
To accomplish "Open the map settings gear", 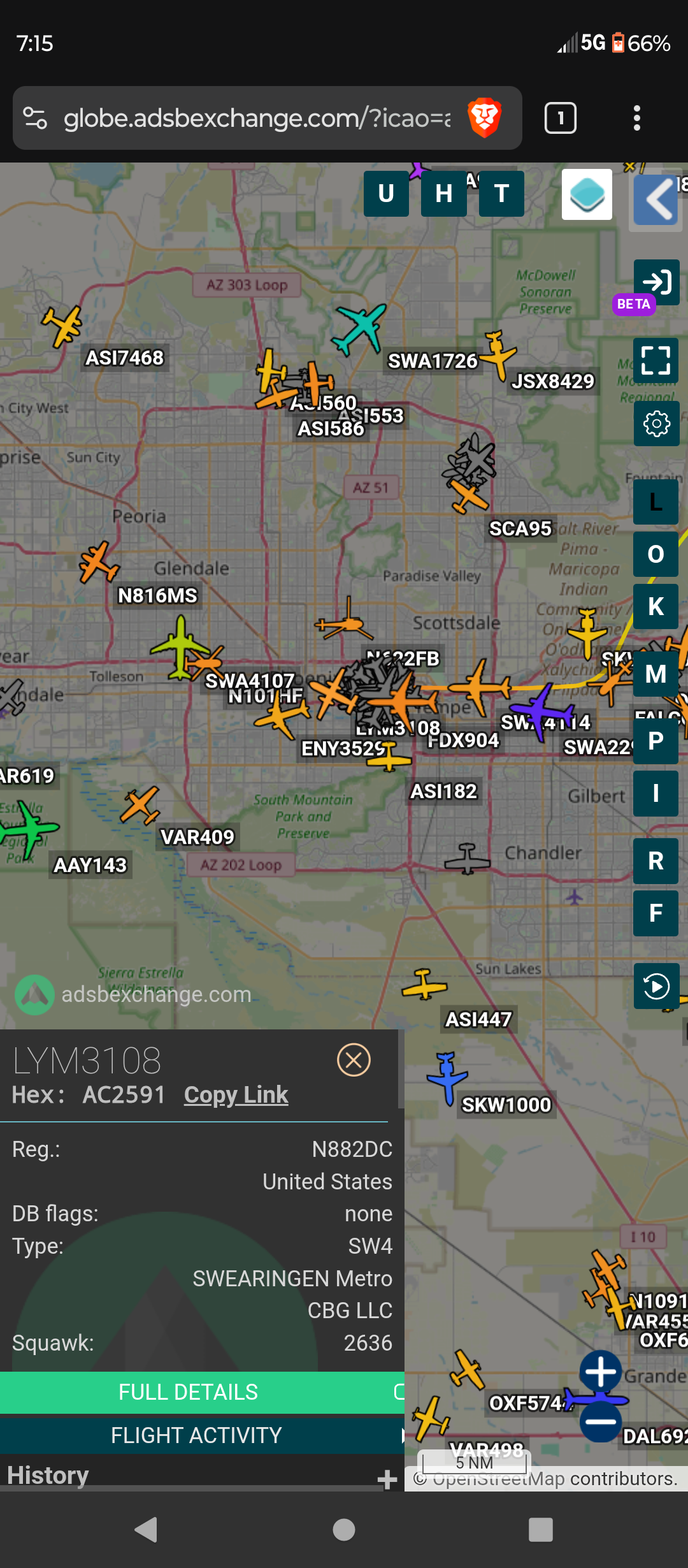I will click(x=656, y=423).
